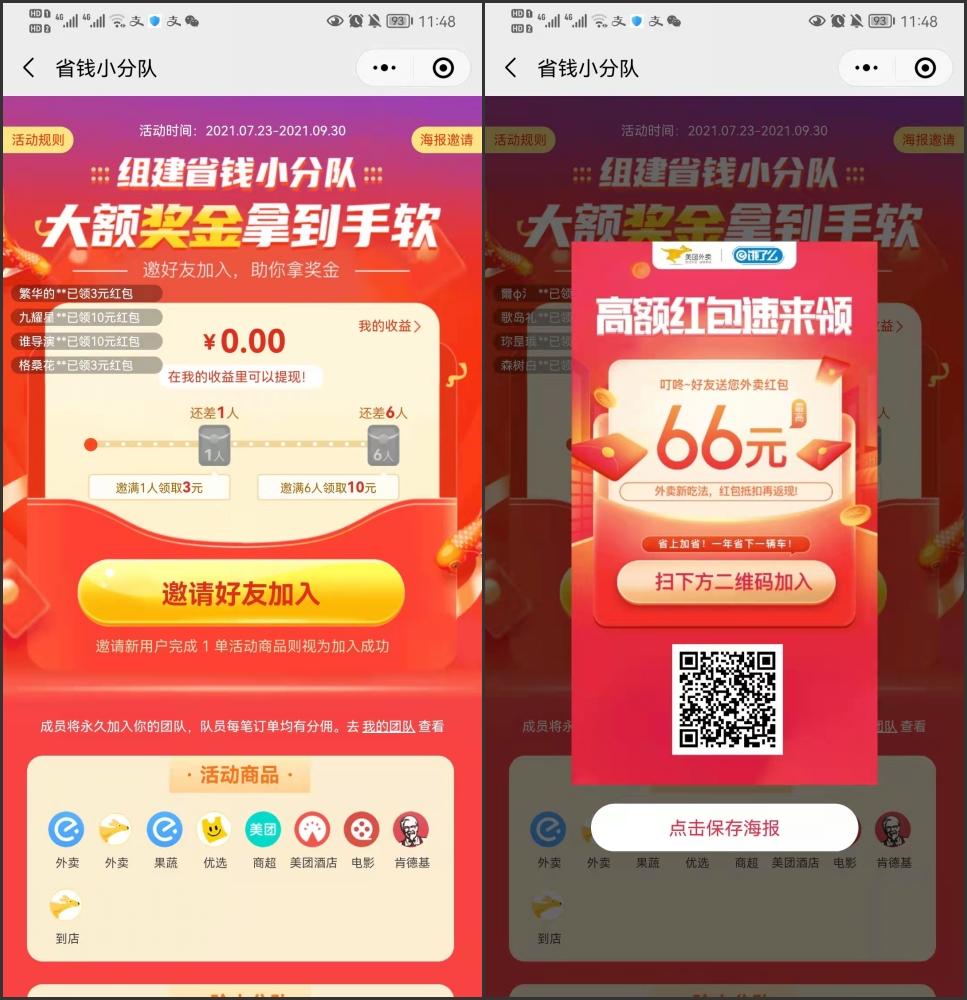Open the mini-program menu on the poster popup screen
This screenshot has height=1000, width=967.
tap(866, 68)
